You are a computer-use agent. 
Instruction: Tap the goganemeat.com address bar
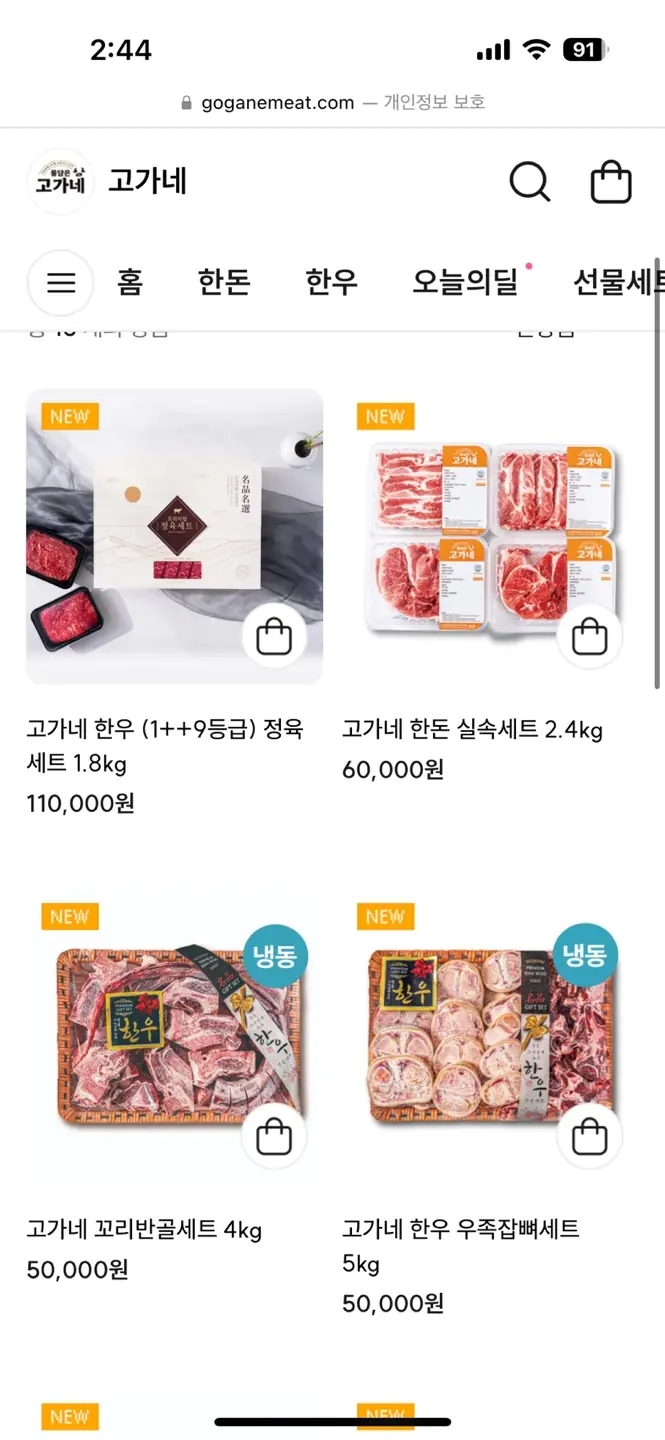[332, 102]
